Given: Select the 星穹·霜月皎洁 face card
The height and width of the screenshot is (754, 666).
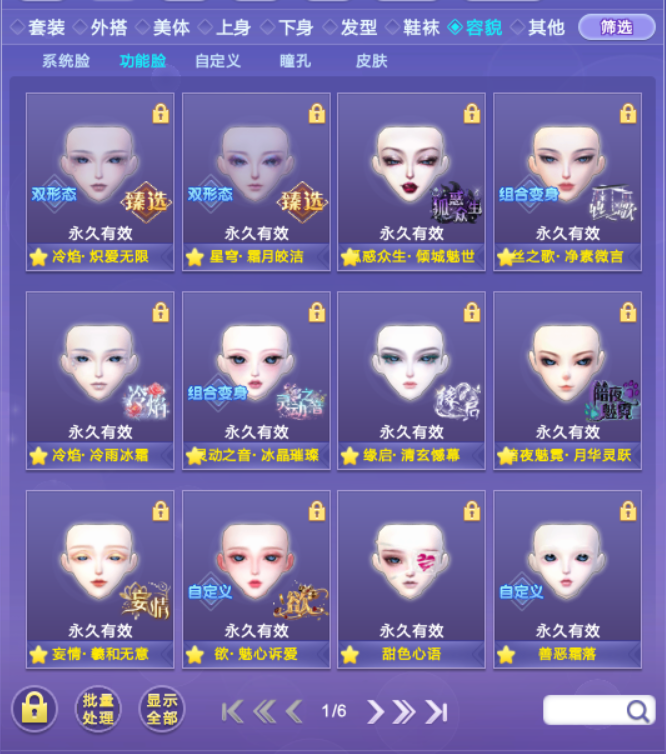Looking at the screenshot, I should (256, 180).
